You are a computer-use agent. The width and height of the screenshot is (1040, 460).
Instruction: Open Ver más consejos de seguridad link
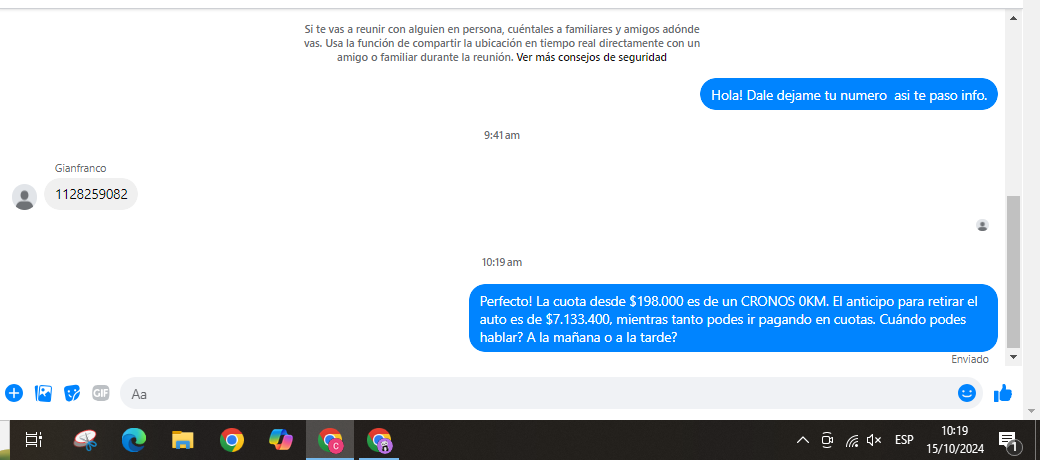pos(591,57)
